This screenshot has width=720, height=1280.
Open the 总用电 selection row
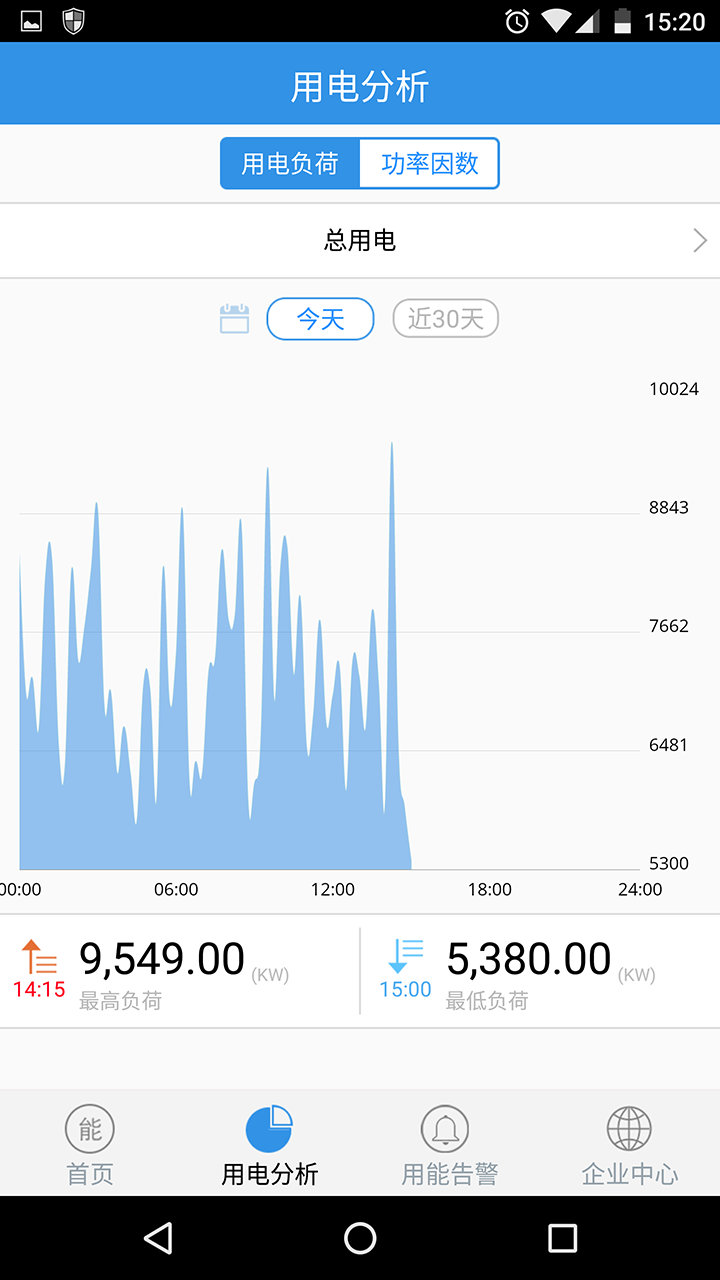click(x=360, y=241)
